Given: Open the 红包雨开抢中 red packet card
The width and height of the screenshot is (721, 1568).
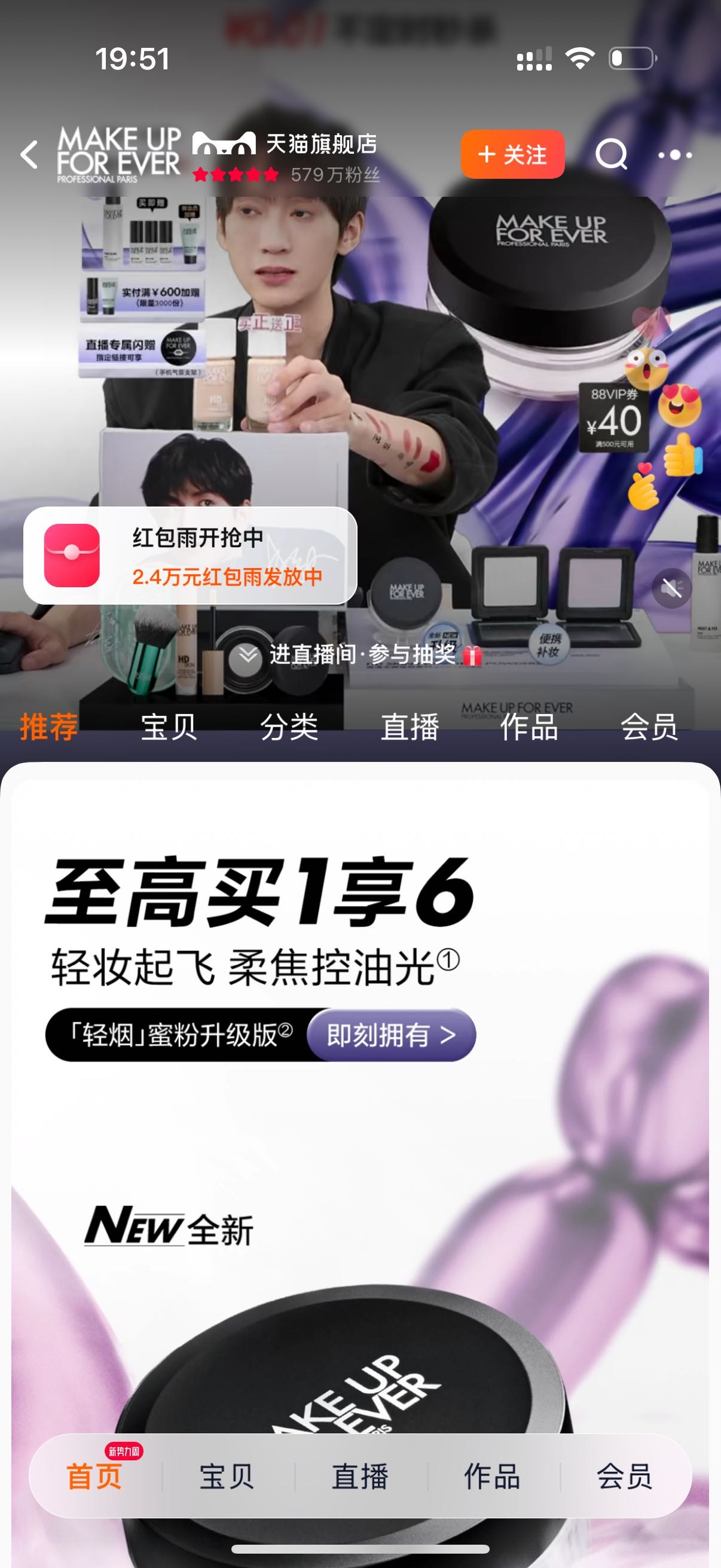Looking at the screenshot, I should tap(190, 556).
